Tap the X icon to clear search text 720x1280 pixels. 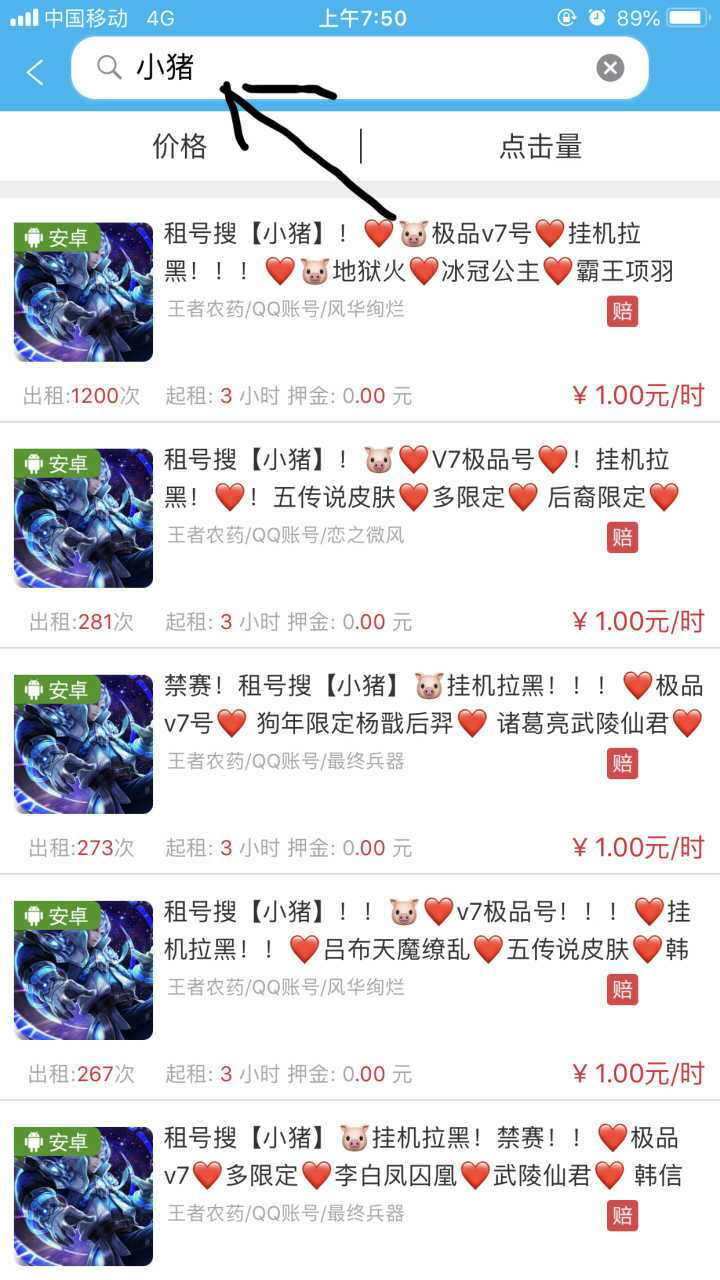tap(610, 68)
